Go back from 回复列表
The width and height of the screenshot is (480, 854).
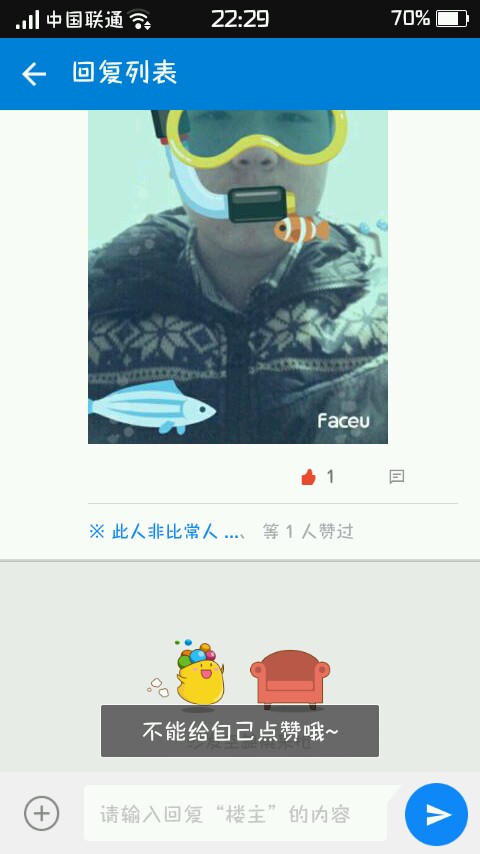tap(34, 74)
